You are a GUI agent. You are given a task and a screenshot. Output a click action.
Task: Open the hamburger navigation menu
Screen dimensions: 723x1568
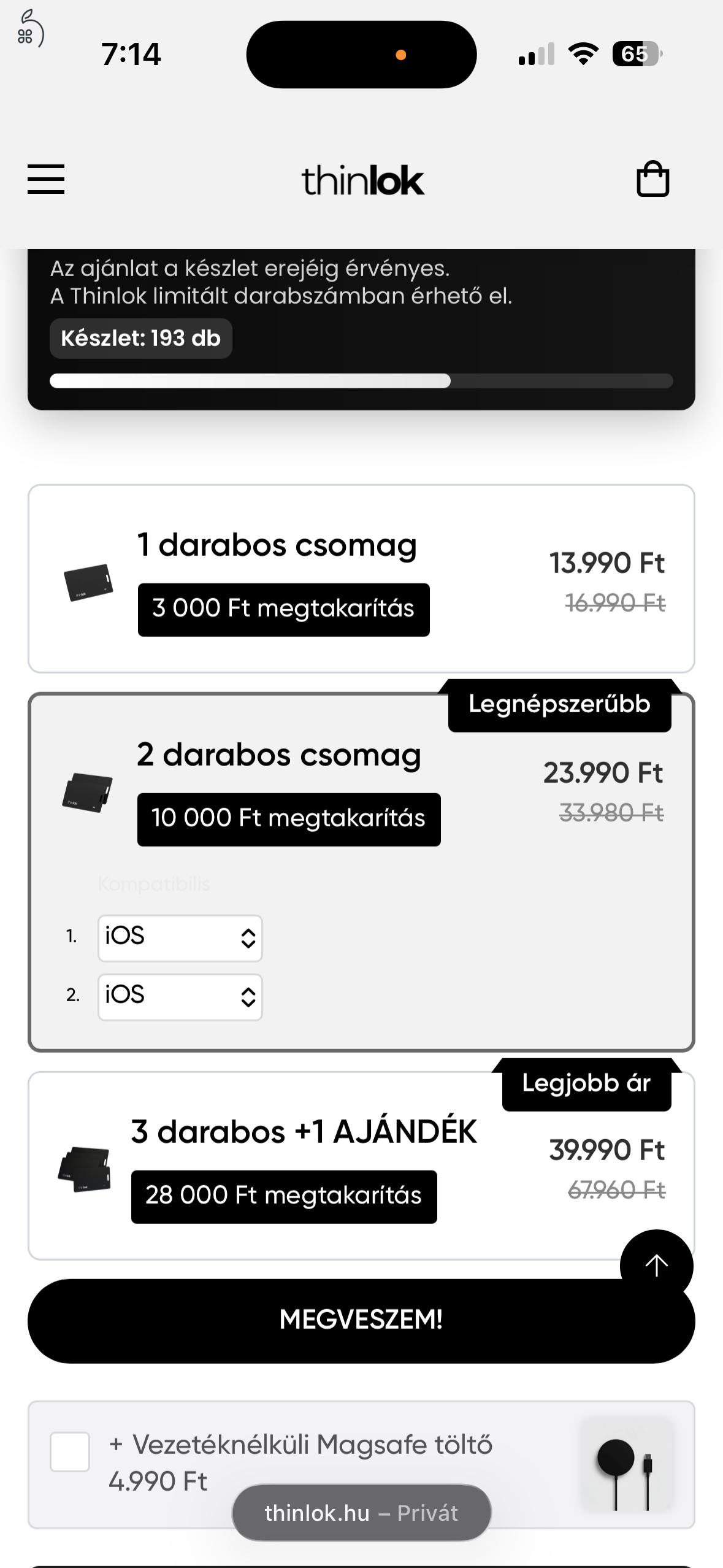(x=45, y=179)
